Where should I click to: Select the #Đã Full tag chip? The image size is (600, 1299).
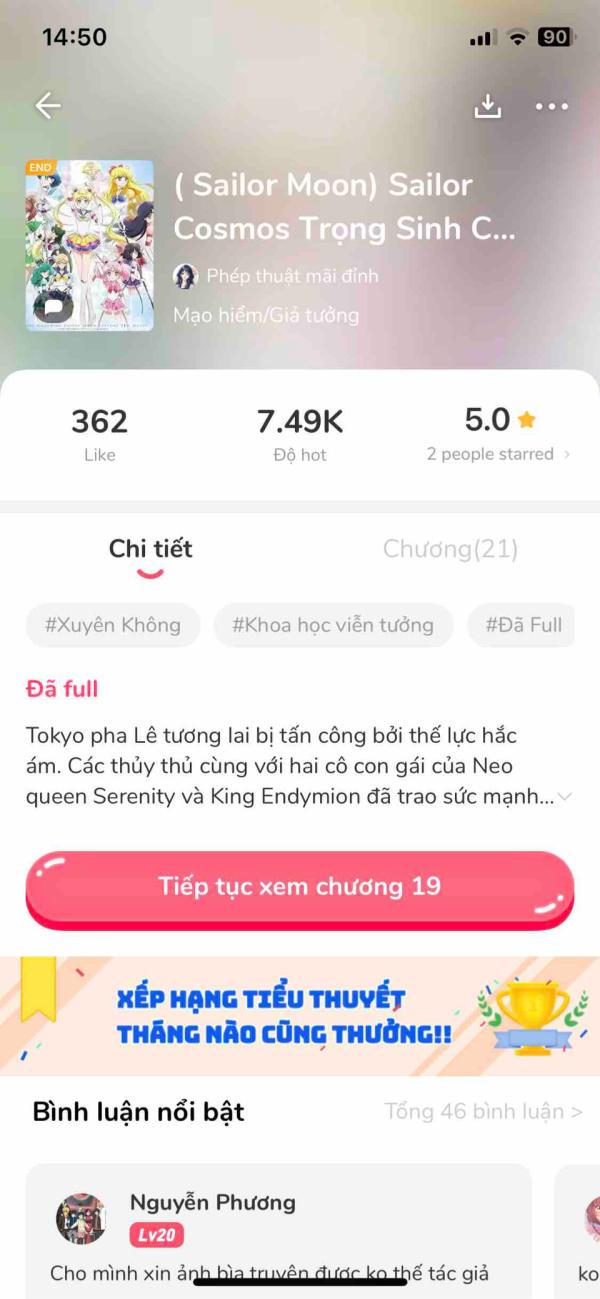(523, 626)
